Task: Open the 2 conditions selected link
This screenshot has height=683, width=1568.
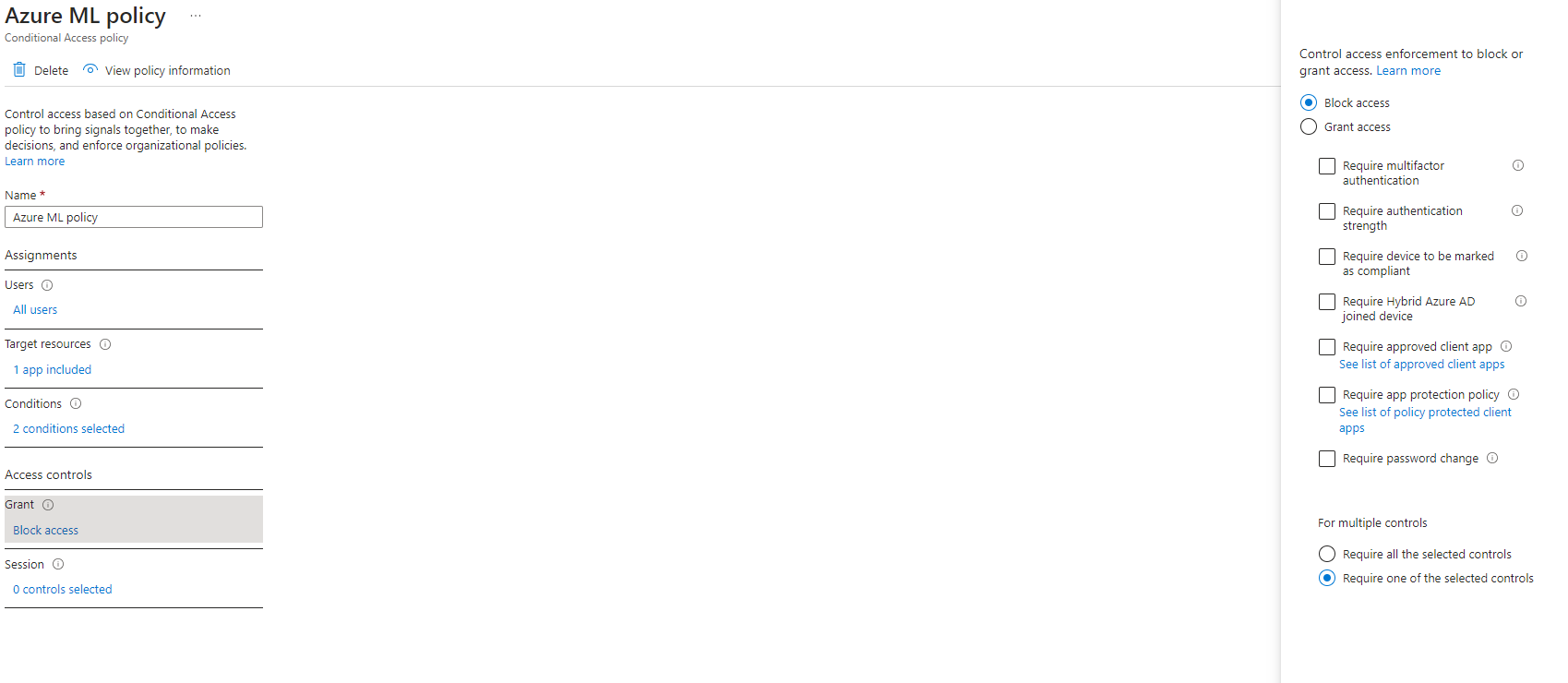Action: [x=69, y=429]
